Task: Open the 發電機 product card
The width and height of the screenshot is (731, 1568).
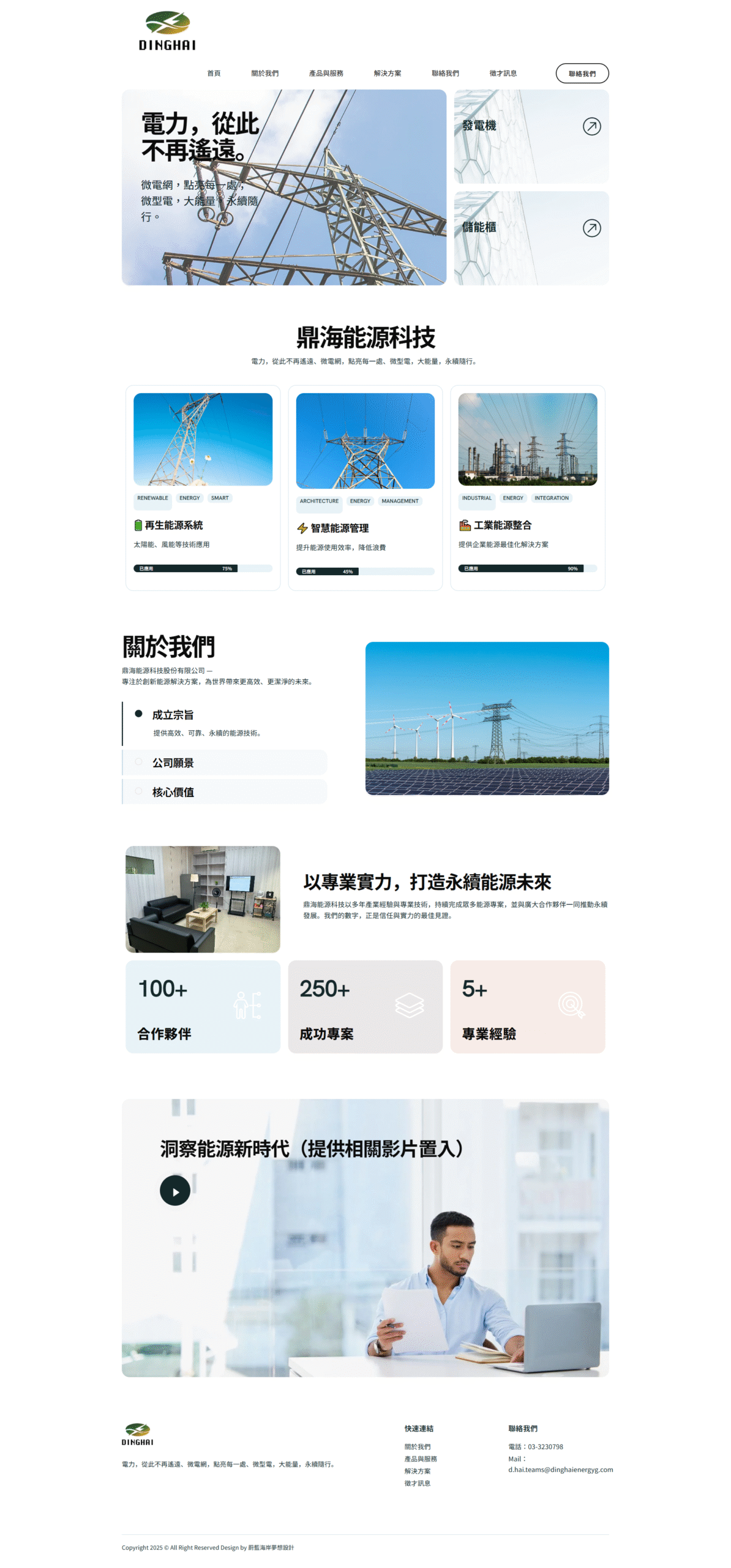Action: (531, 137)
